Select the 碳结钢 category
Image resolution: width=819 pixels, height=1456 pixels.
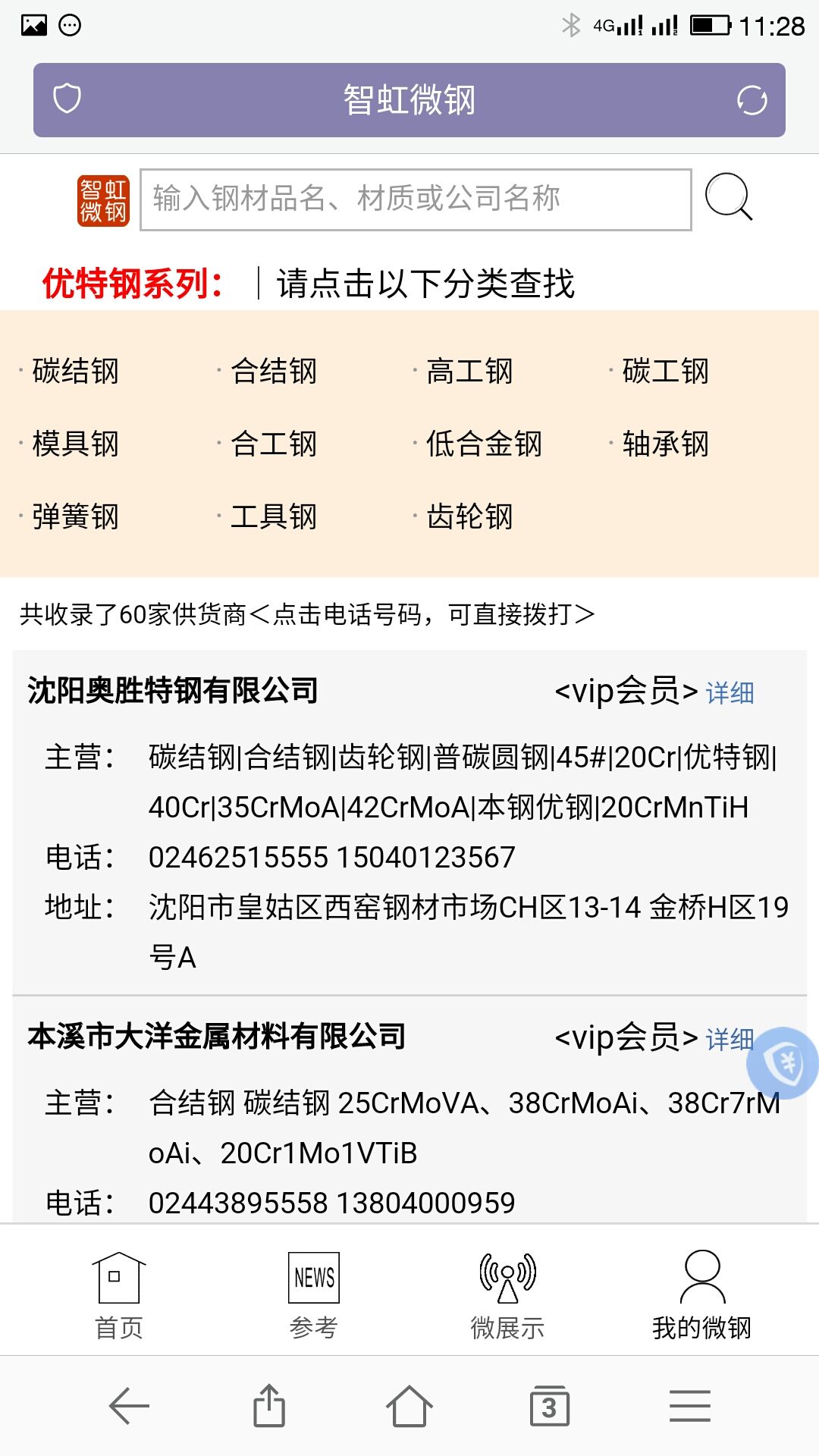(75, 371)
